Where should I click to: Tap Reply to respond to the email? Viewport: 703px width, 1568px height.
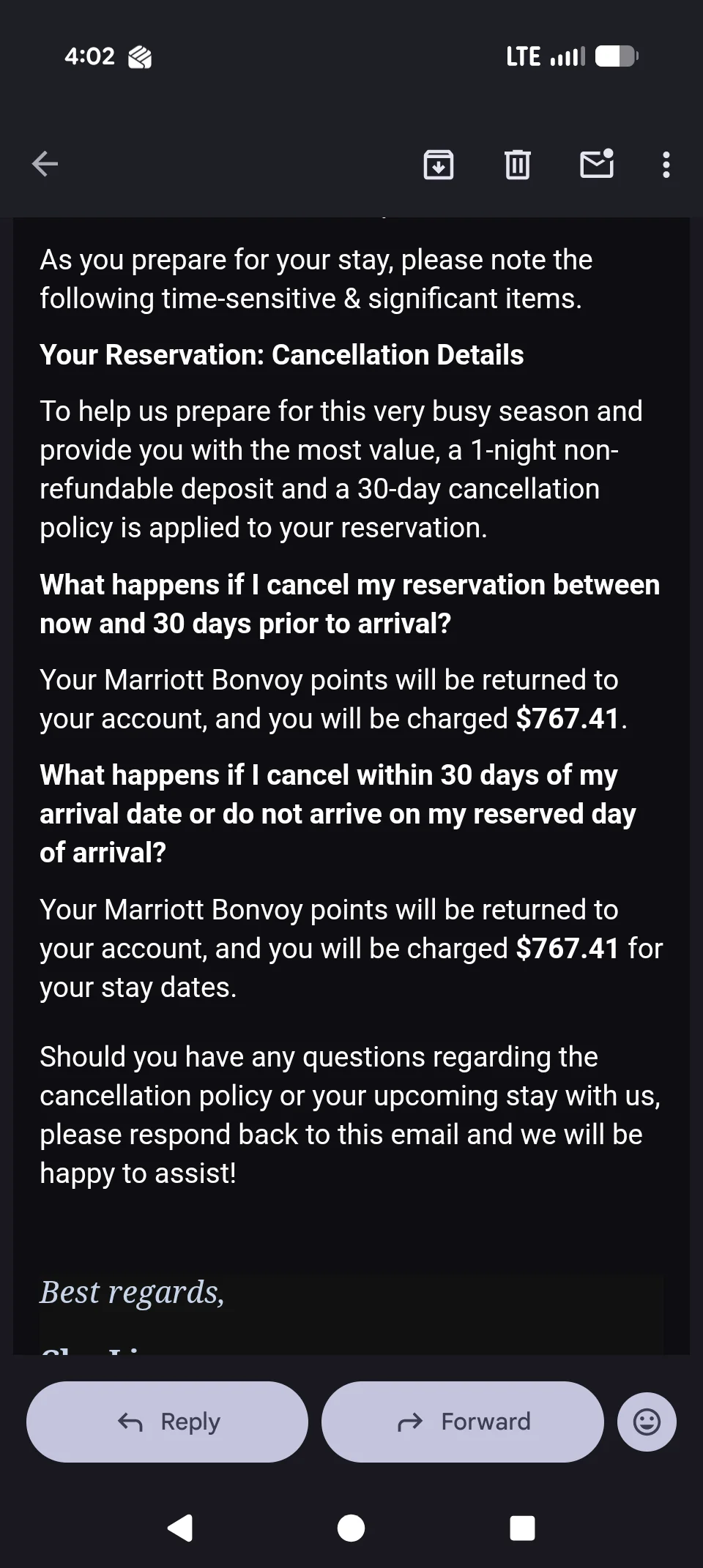(167, 1422)
